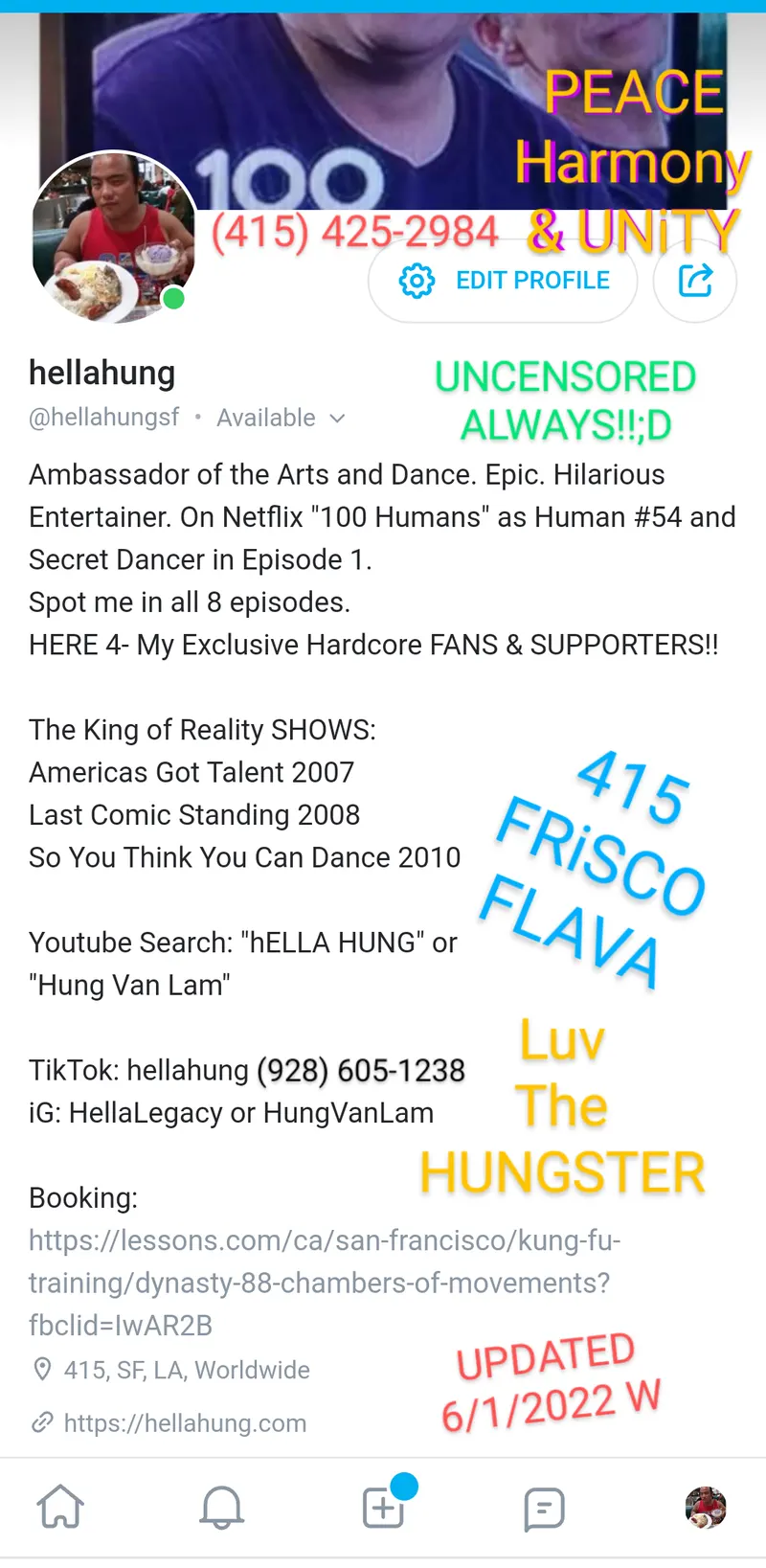Screen dimensions: 766x1568
Task: Create a new post
Action: point(383,1509)
